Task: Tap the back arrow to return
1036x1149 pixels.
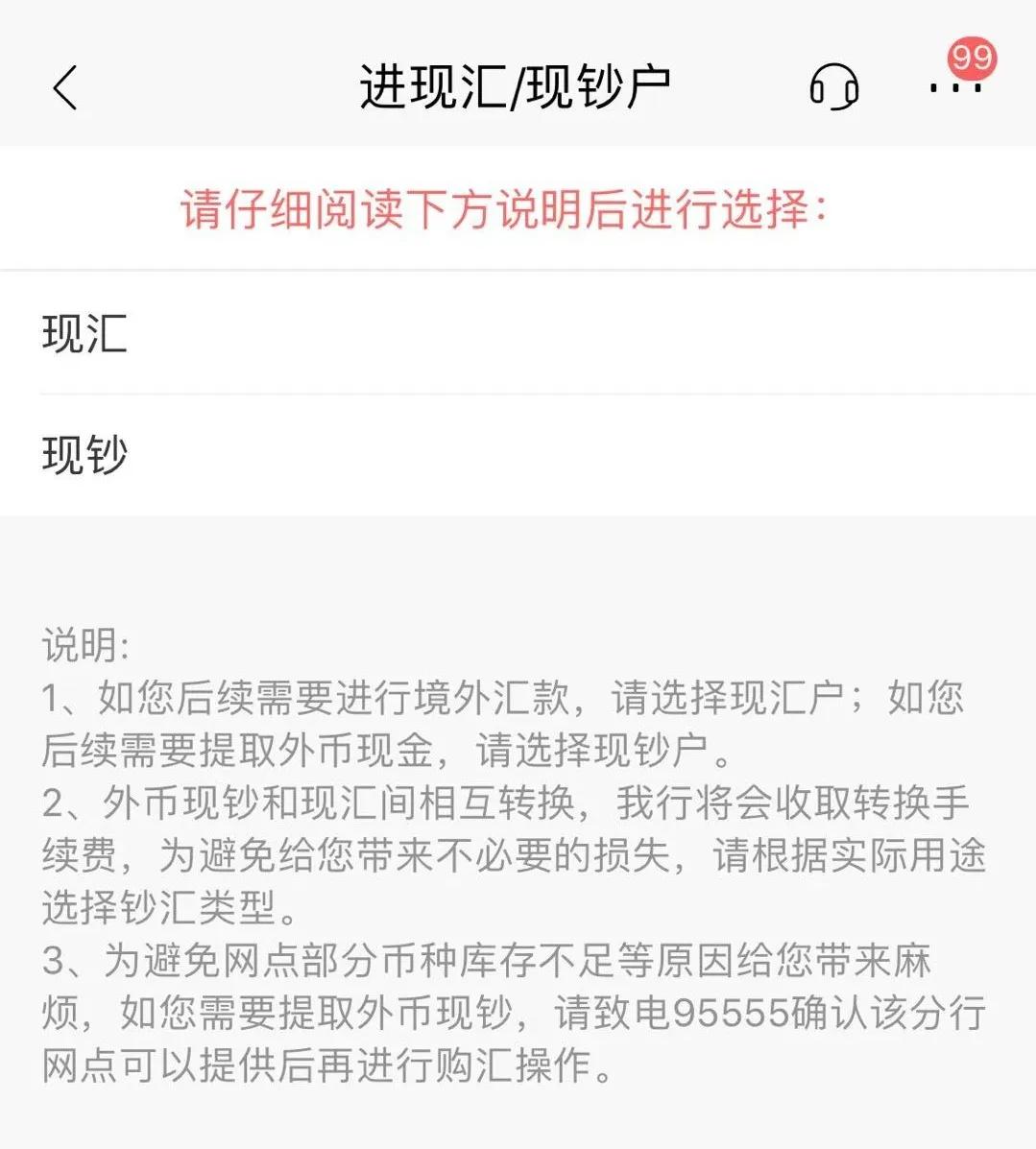Action: click(x=63, y=86)
